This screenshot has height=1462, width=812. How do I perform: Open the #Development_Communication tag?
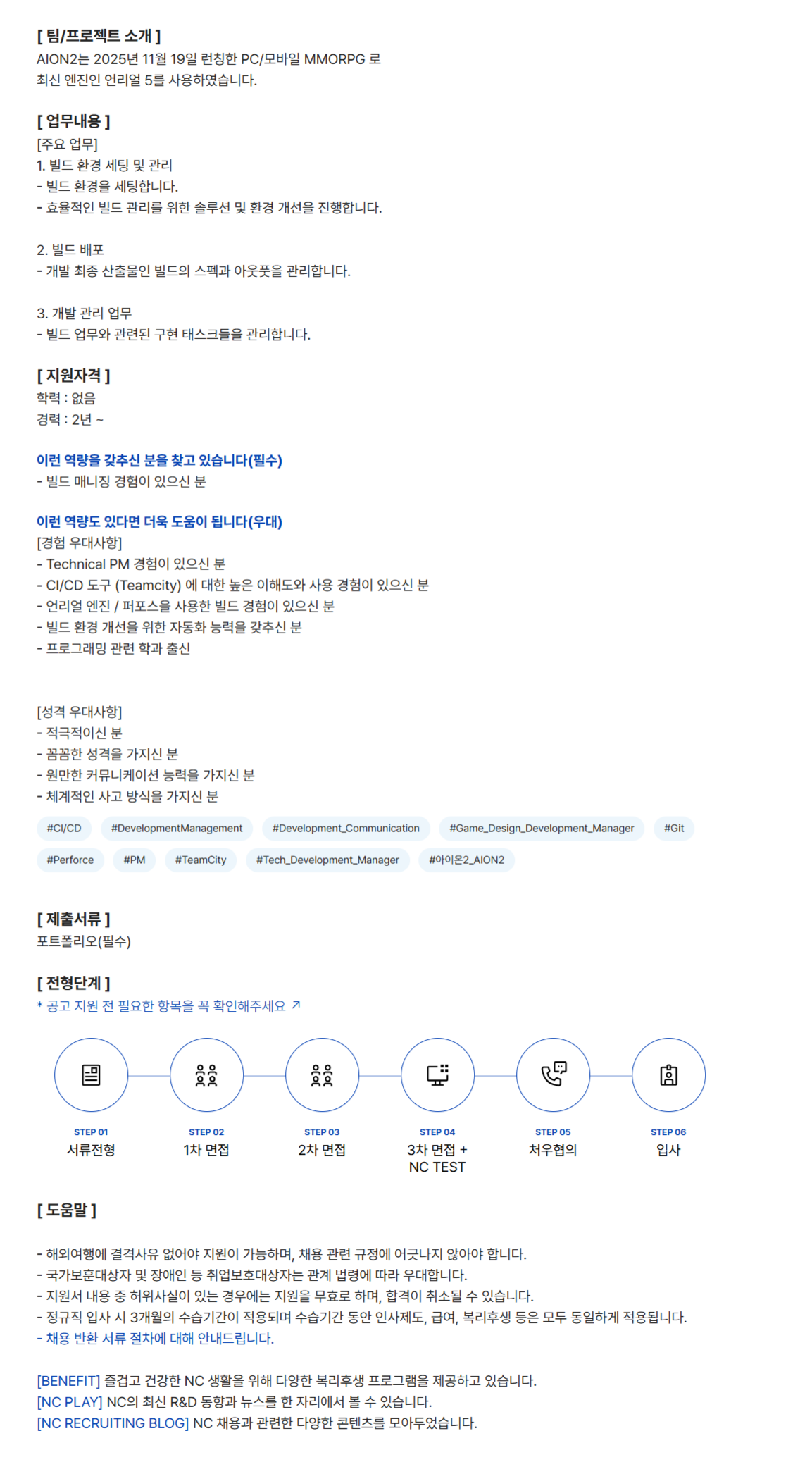point(346,828)
